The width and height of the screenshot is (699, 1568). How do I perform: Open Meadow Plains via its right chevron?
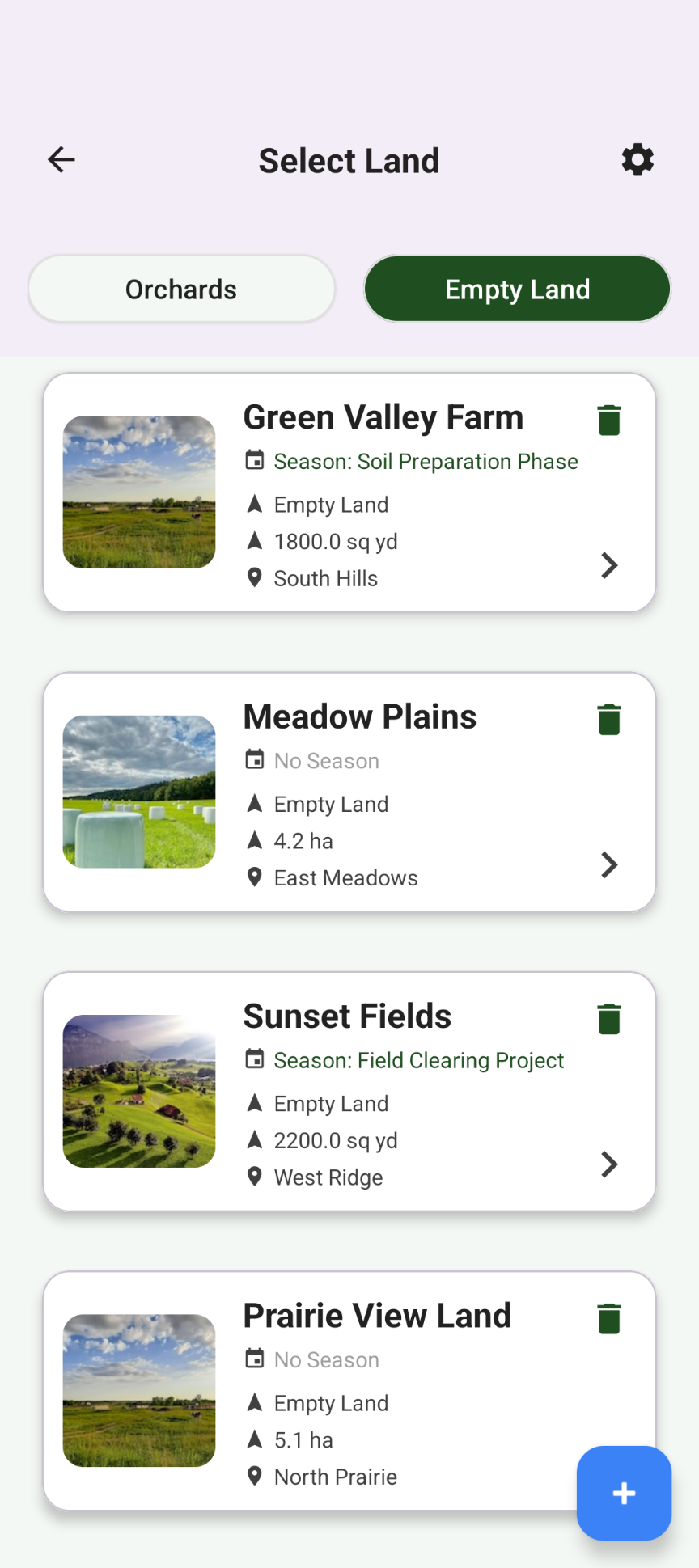[609, 865]
